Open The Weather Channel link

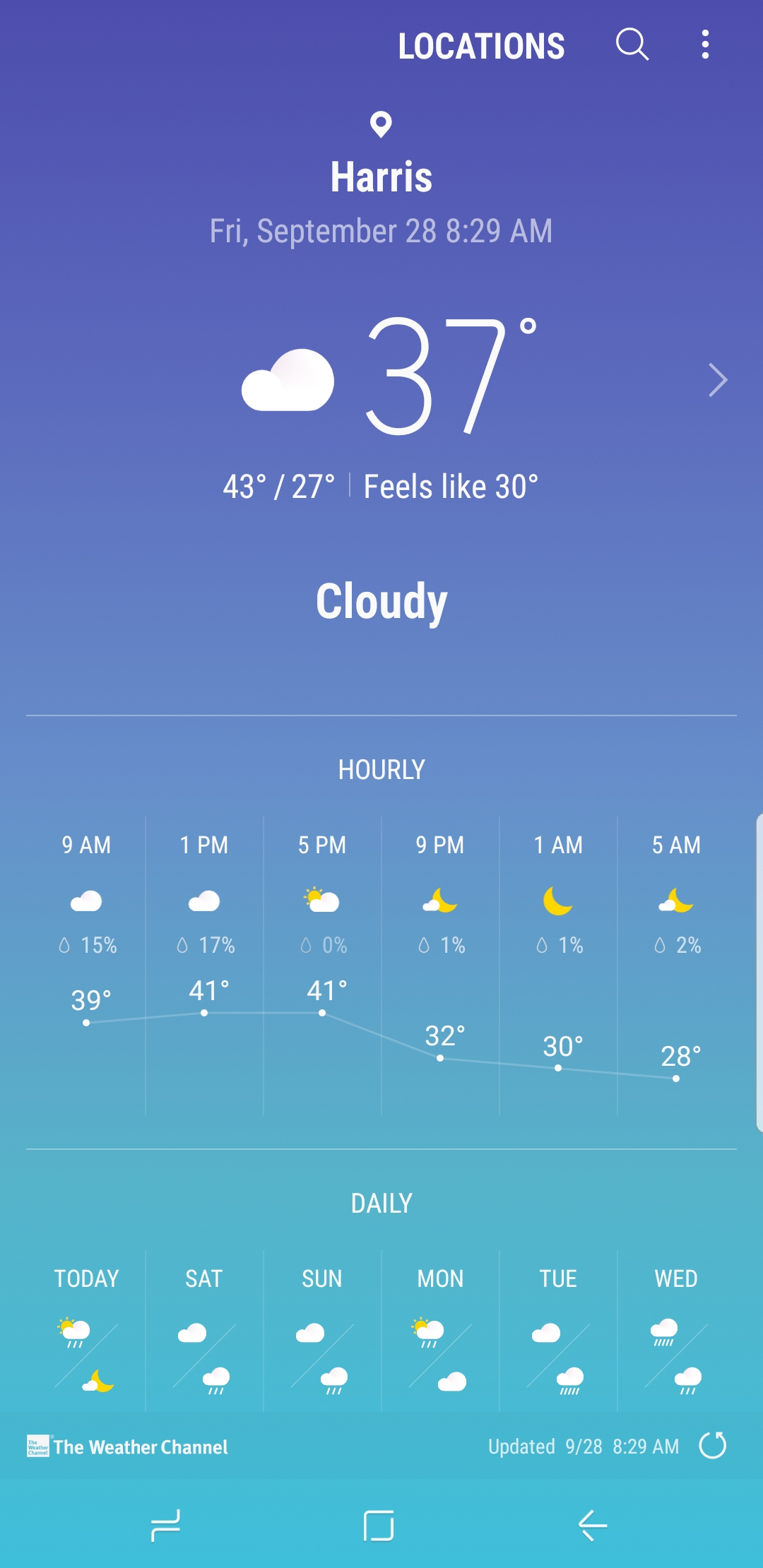[128, 1447]
